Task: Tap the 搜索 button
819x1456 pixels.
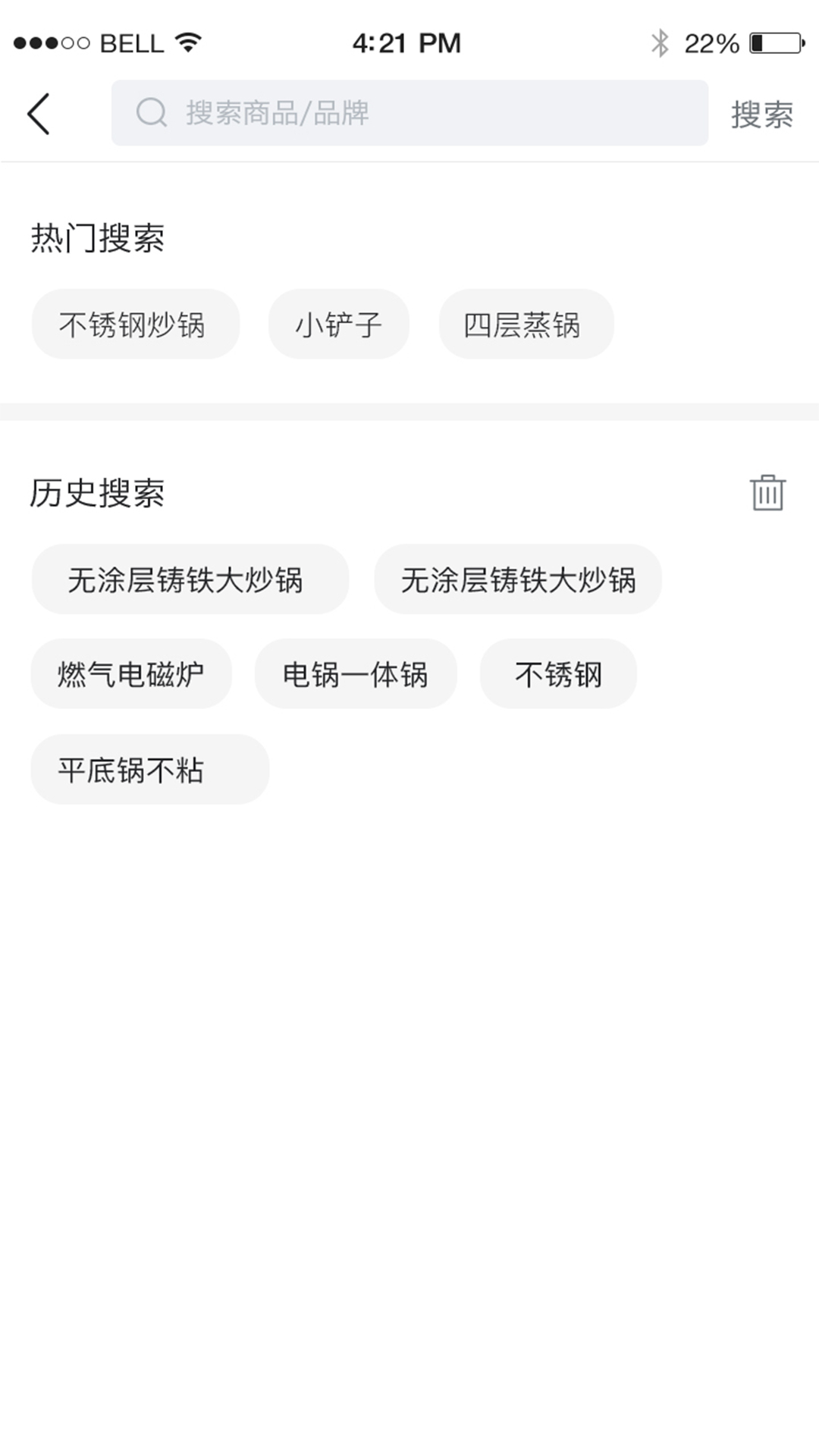Action: [761, 115]
